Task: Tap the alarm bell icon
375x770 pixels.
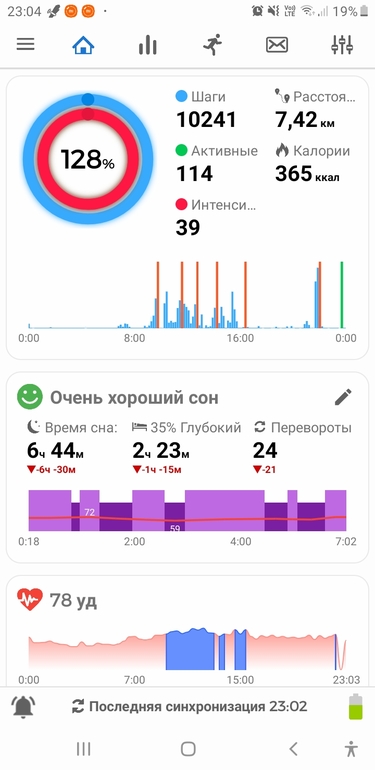Action: point(23,707)
